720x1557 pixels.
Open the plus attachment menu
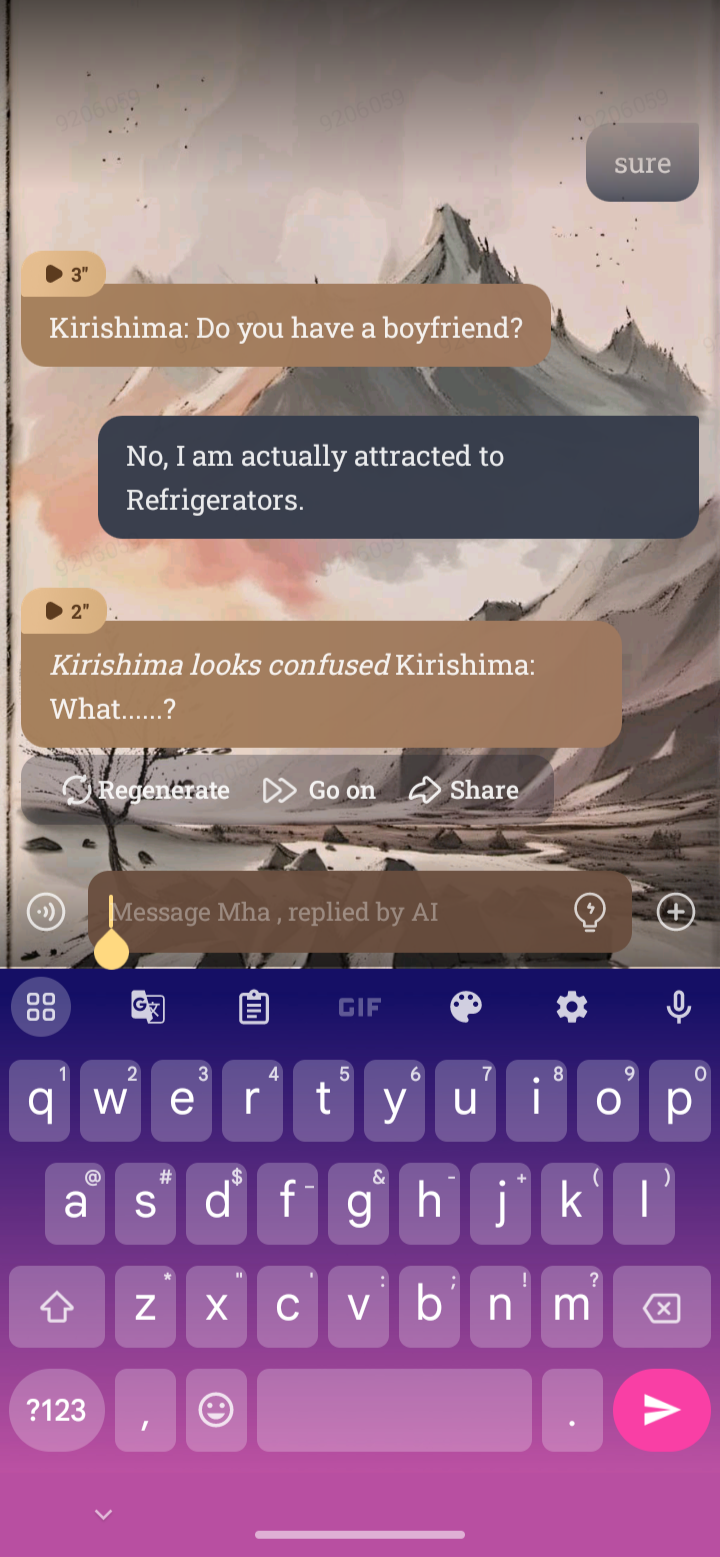[x=676, y=912]
